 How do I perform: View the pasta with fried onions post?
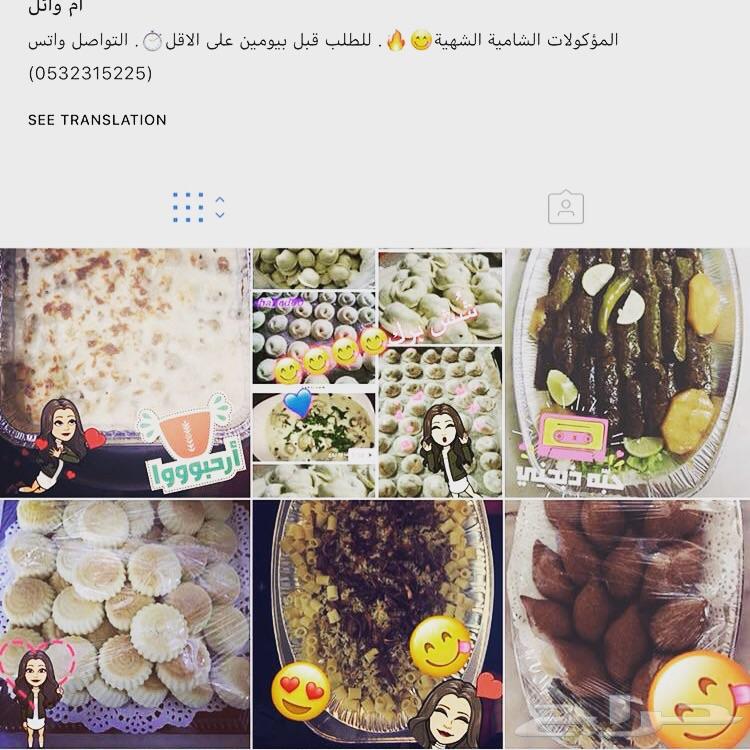[x=377, y=624]
